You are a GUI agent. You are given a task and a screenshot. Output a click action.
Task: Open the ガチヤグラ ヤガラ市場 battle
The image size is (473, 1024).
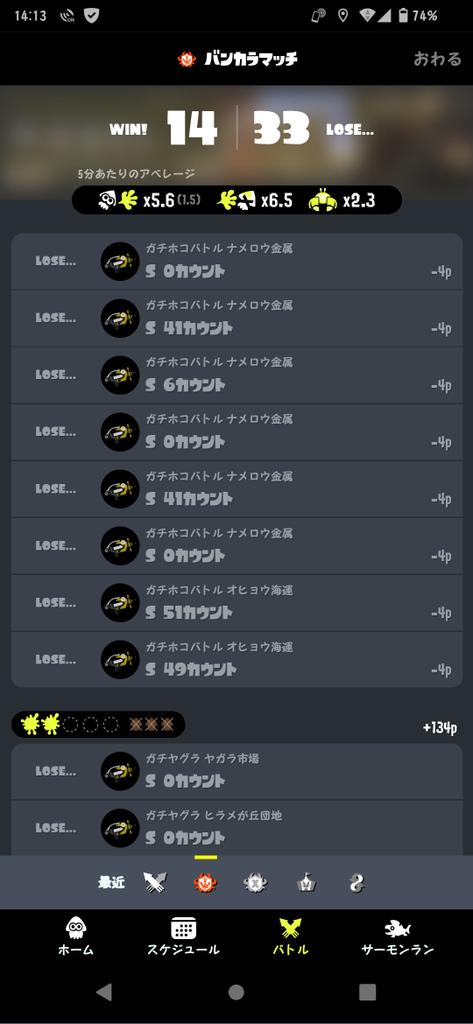(x=236, y=771)
